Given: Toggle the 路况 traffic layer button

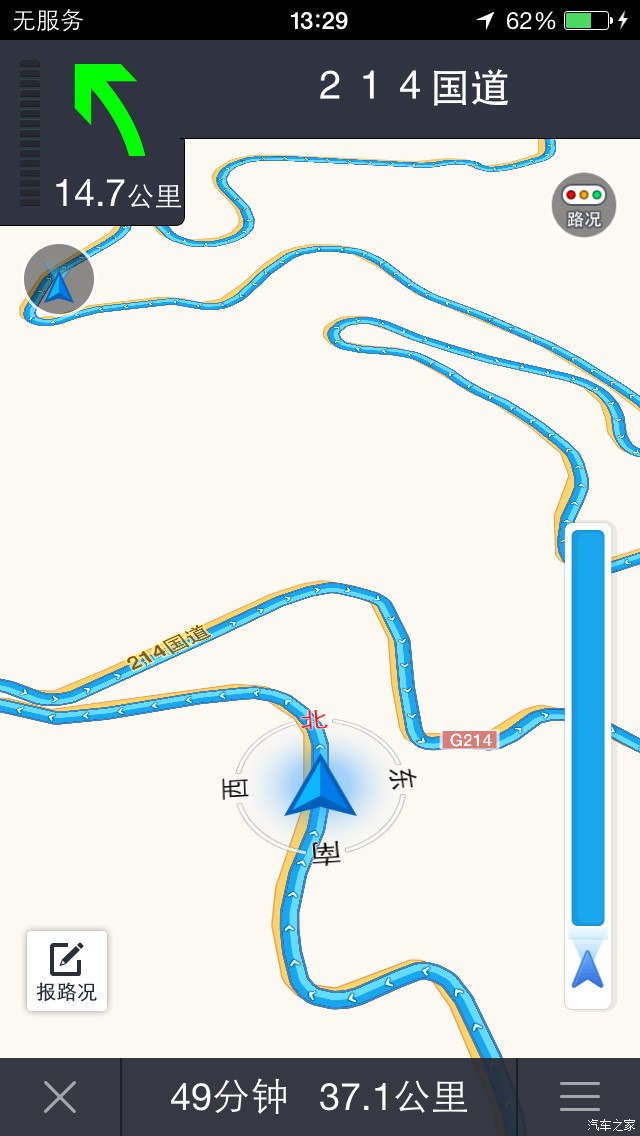Looking at the screenshot, I should (583, 205).
